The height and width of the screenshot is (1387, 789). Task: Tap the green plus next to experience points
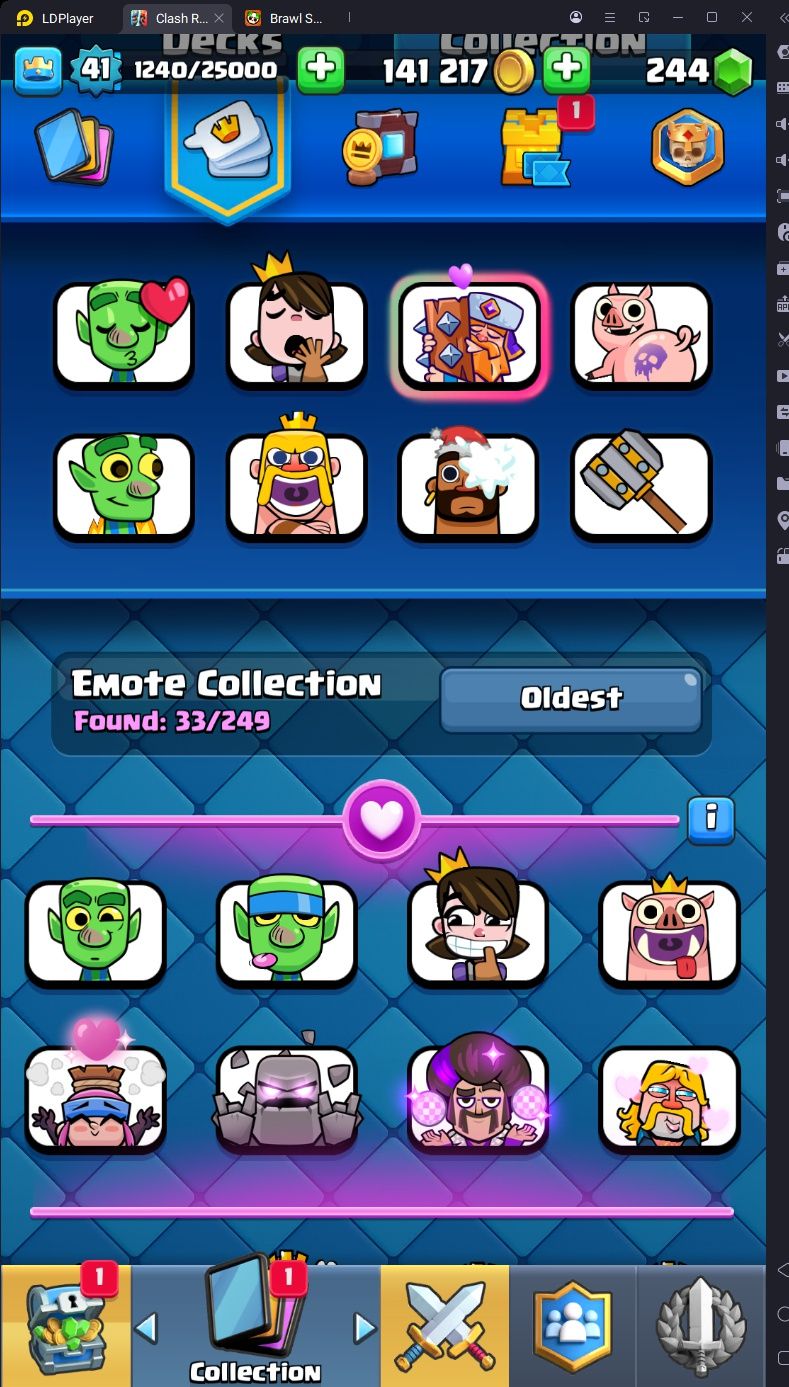click(321, 69)
